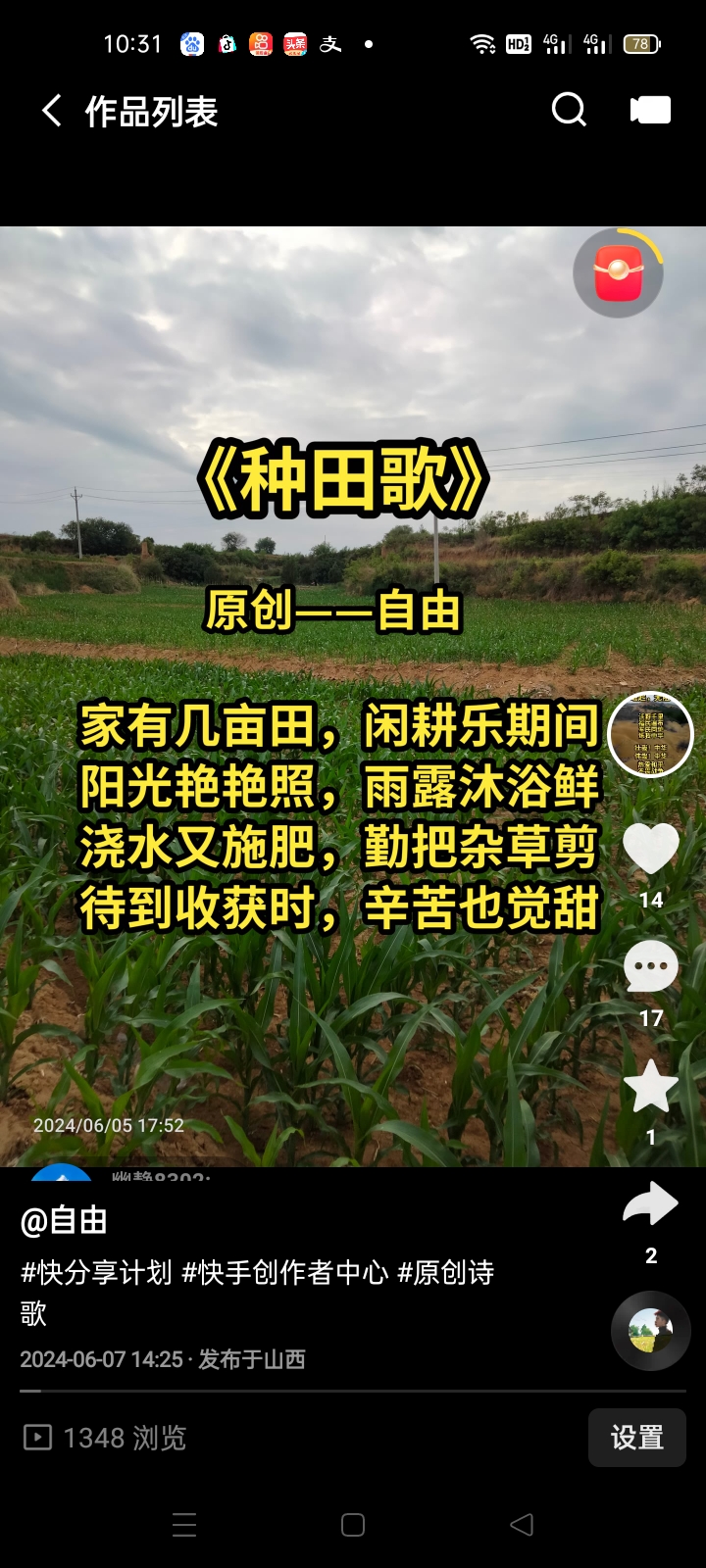This screenshot has width=706, height=1568.
Task: Open the search magnifier icon
Action: coord(569,110)
